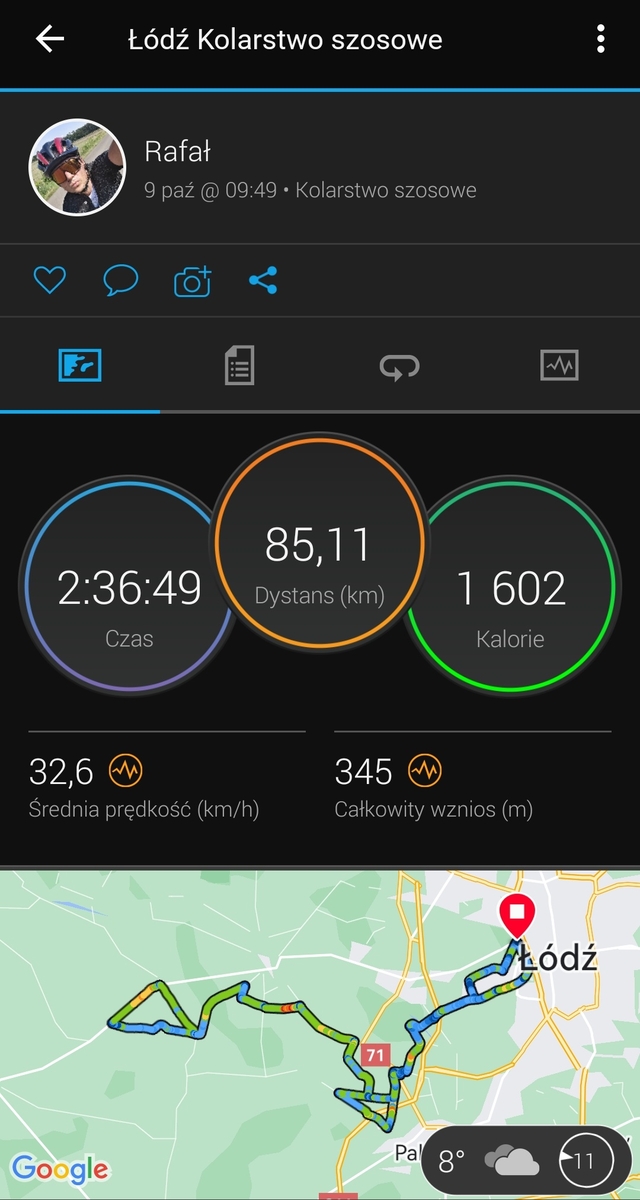
Task: Open the route map near Łódź
Action: coord(320,1035)
